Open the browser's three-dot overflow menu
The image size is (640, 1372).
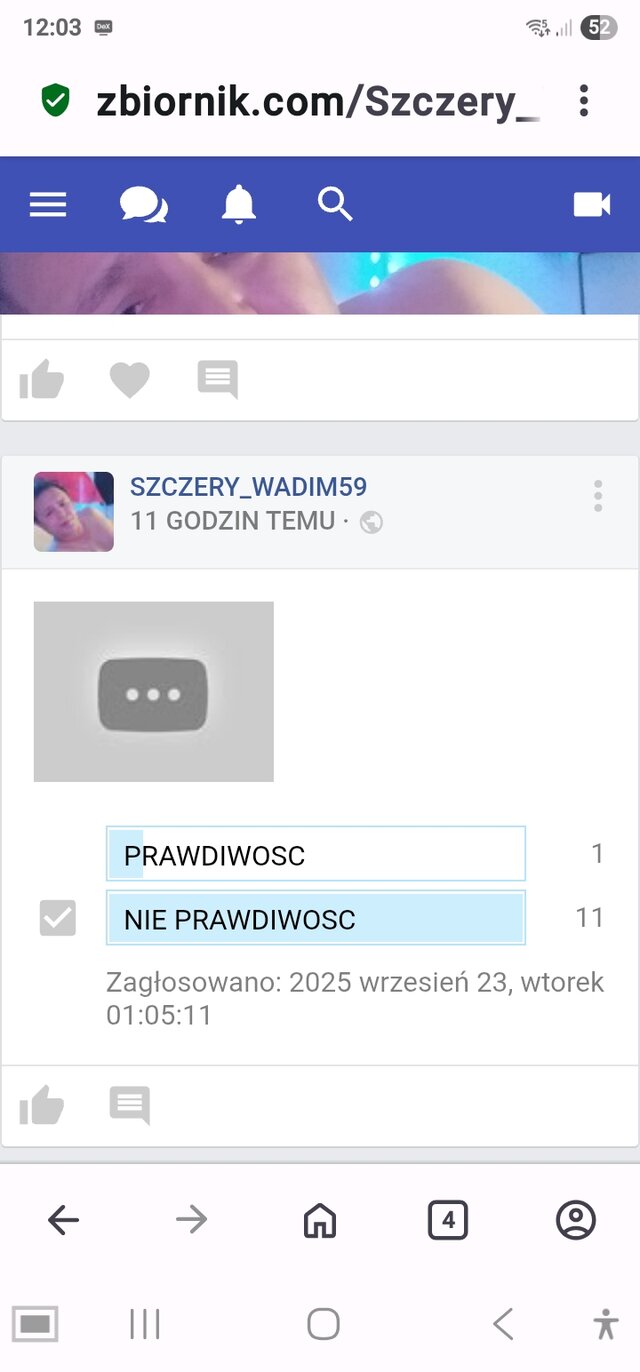click(584, 100)
